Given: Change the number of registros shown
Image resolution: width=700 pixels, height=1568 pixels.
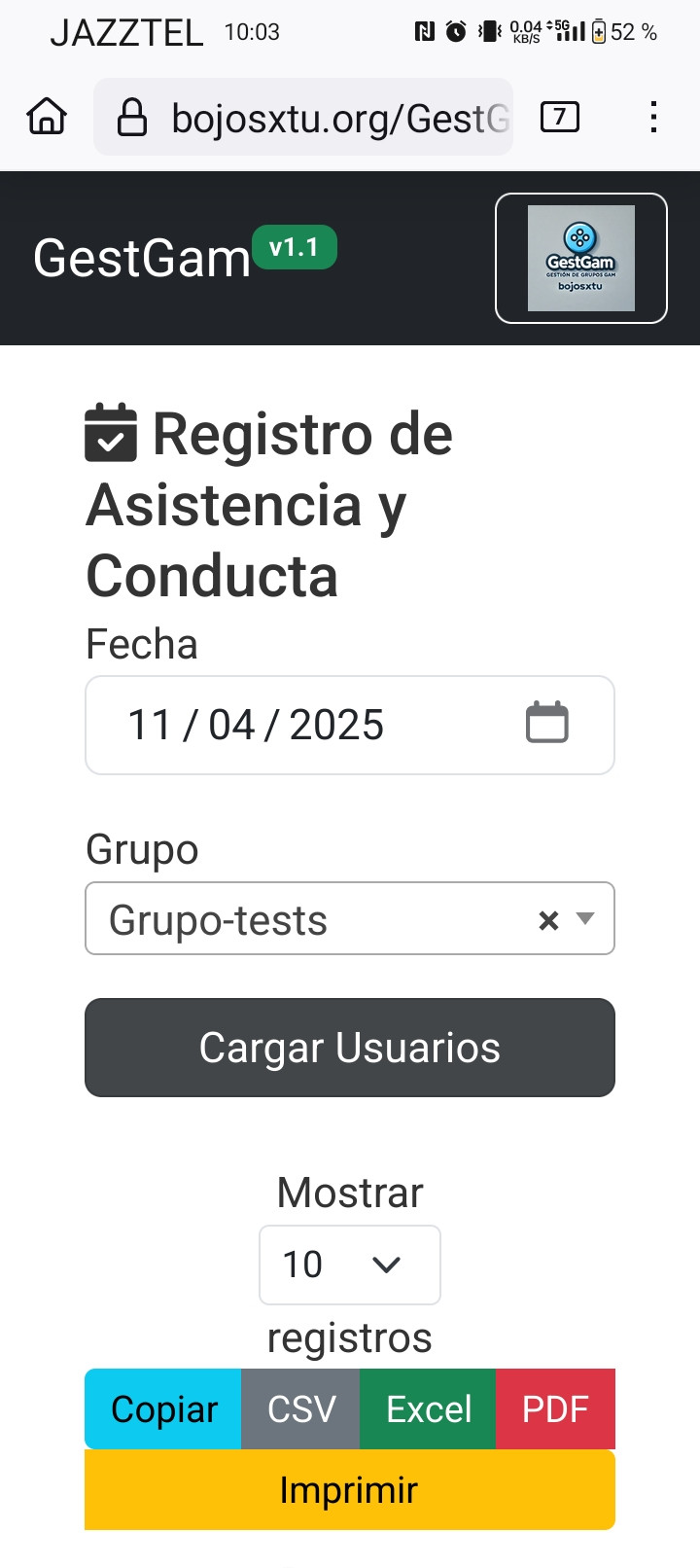Looking at the screenshot, I should coord(350,1265).
